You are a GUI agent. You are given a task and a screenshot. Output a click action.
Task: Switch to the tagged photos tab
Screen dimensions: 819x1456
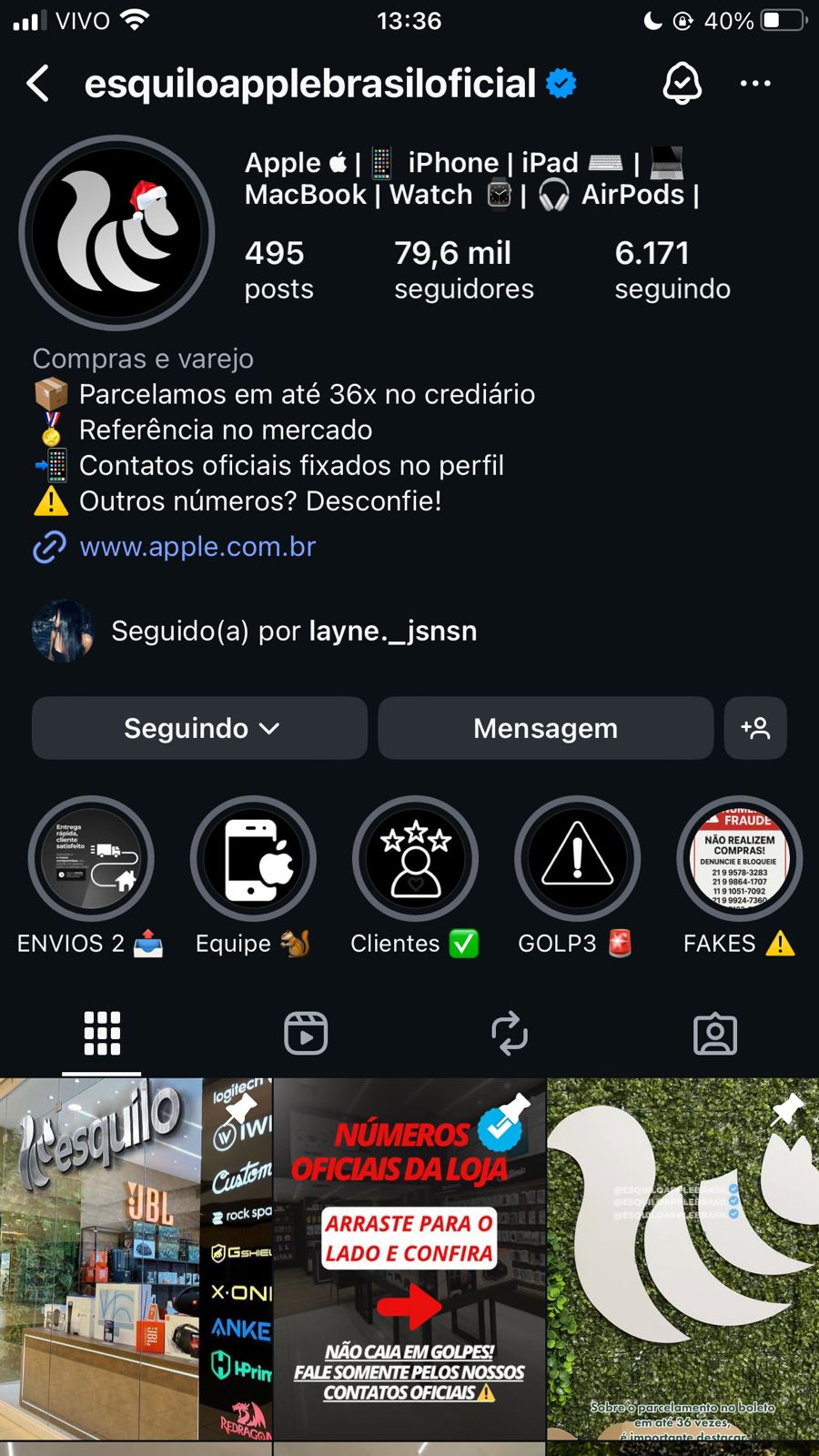[x=715, y=1033]
